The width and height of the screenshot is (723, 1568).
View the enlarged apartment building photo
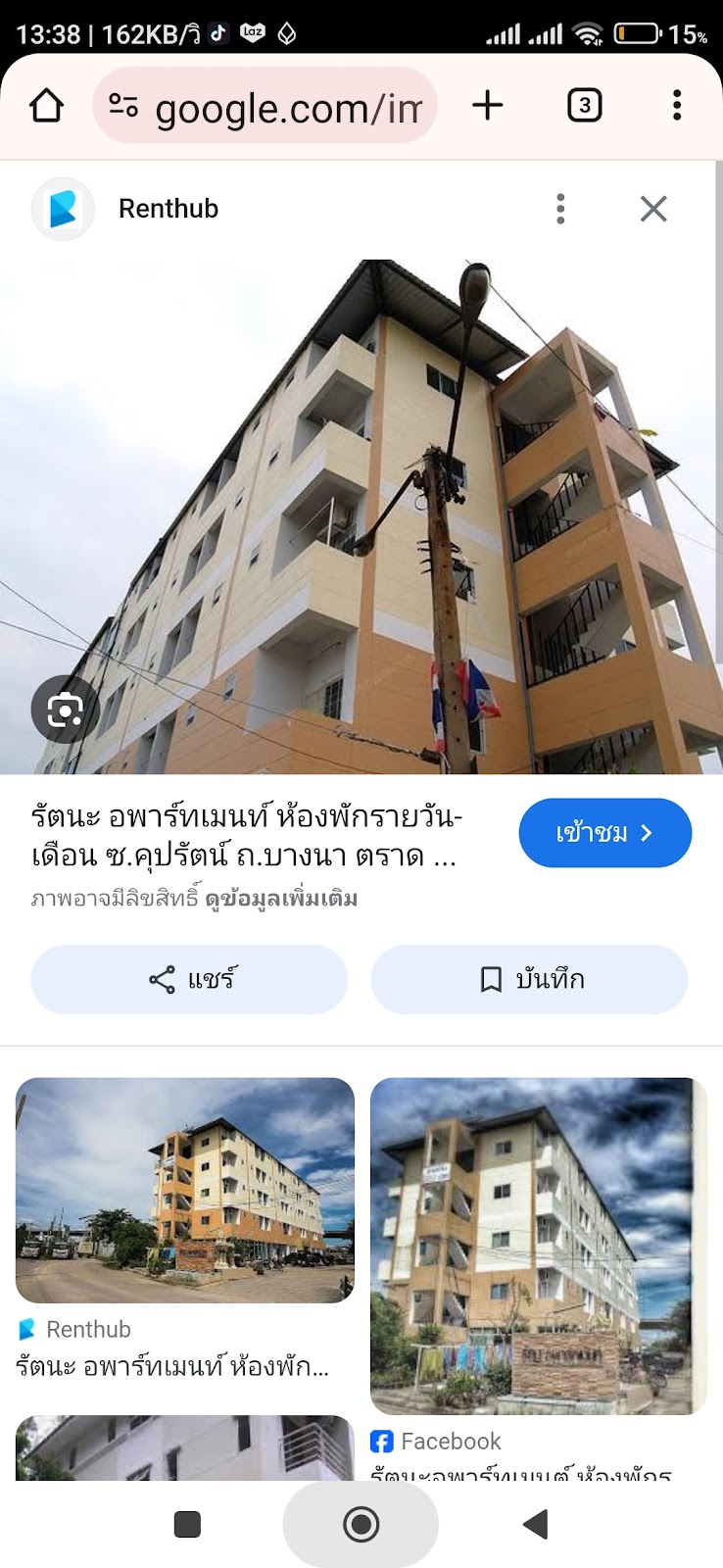click(361, 516)
